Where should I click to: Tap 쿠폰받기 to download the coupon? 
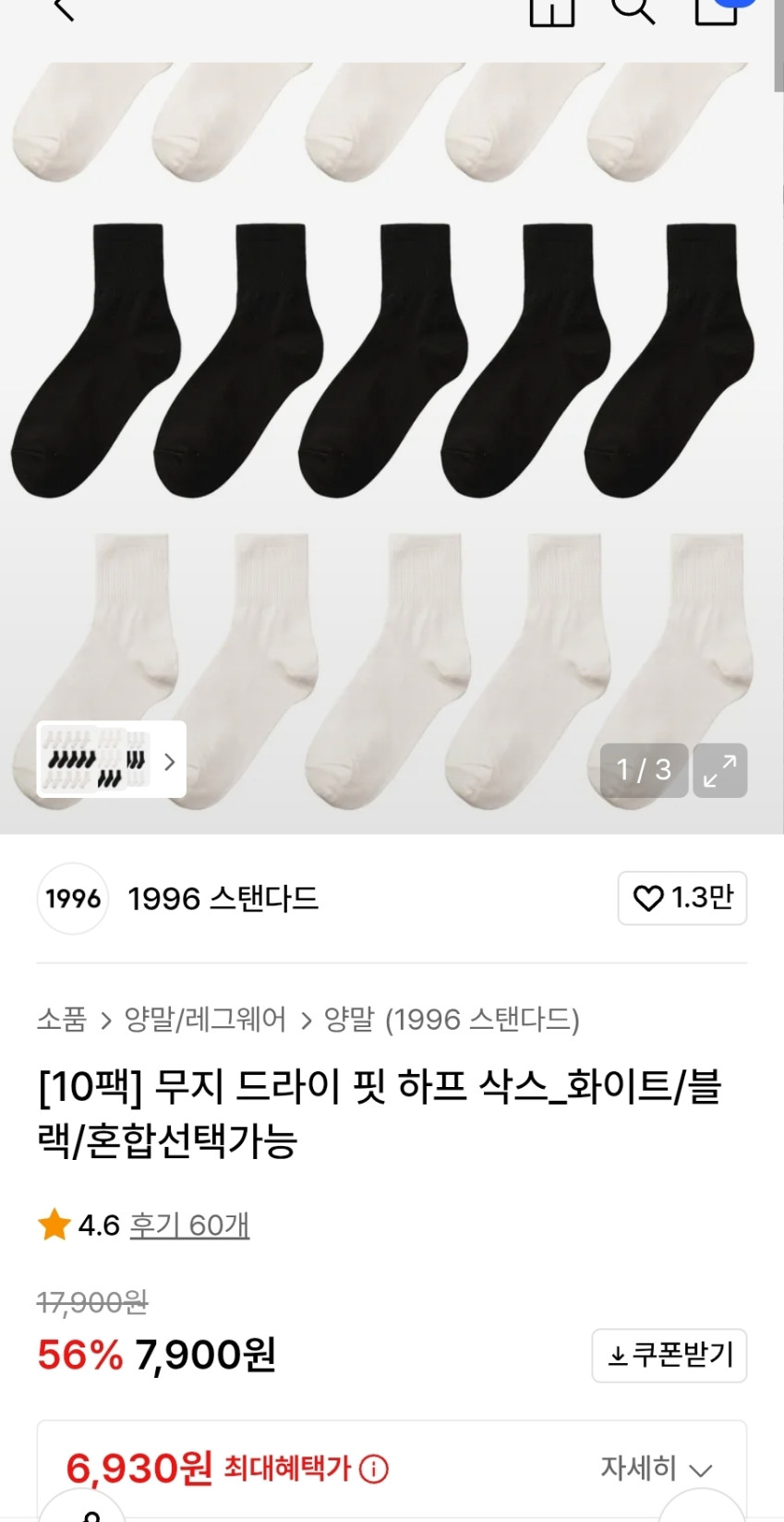[x=669, y=1356]
